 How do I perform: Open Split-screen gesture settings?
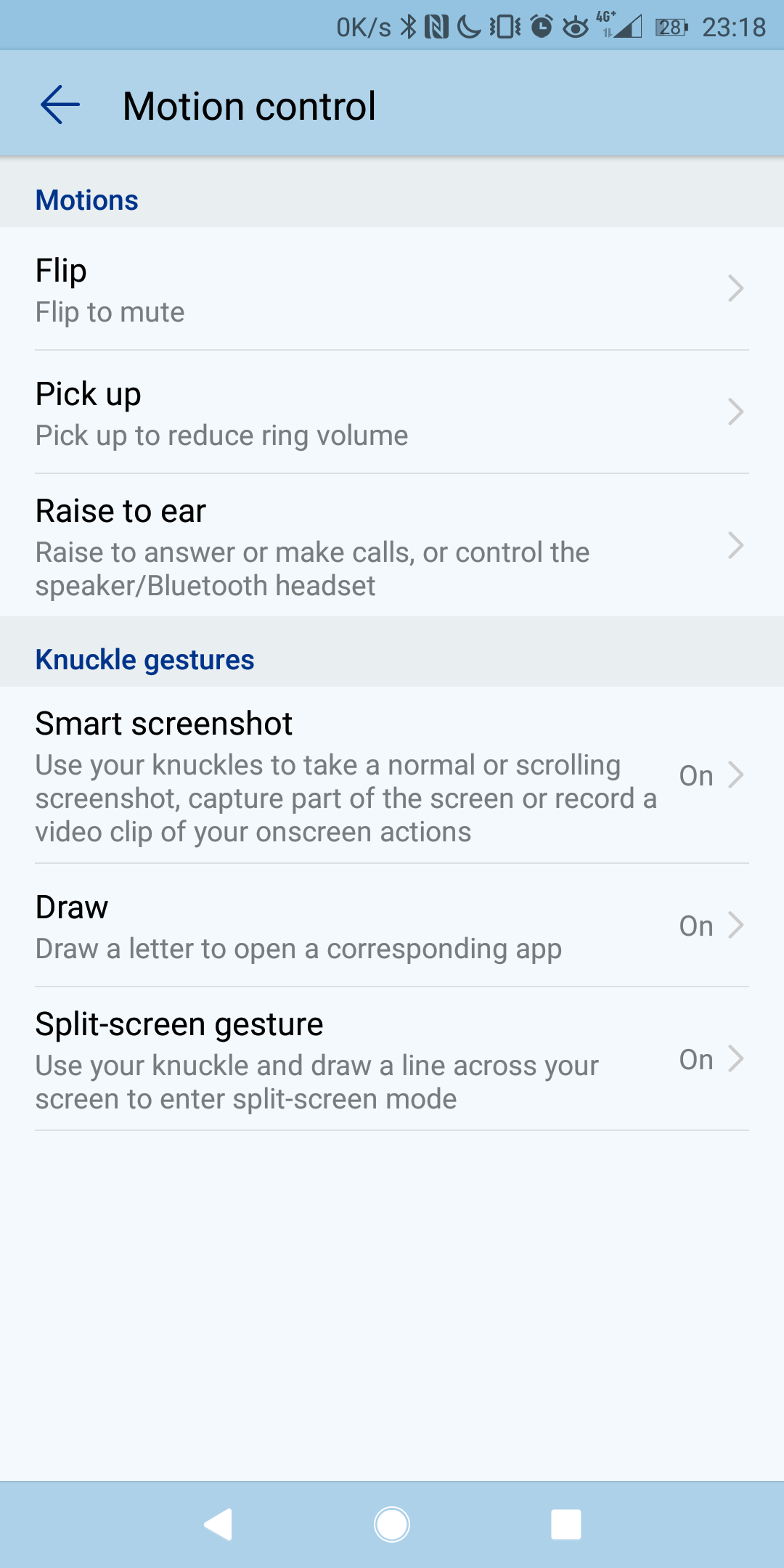(x=392, y=1059)
